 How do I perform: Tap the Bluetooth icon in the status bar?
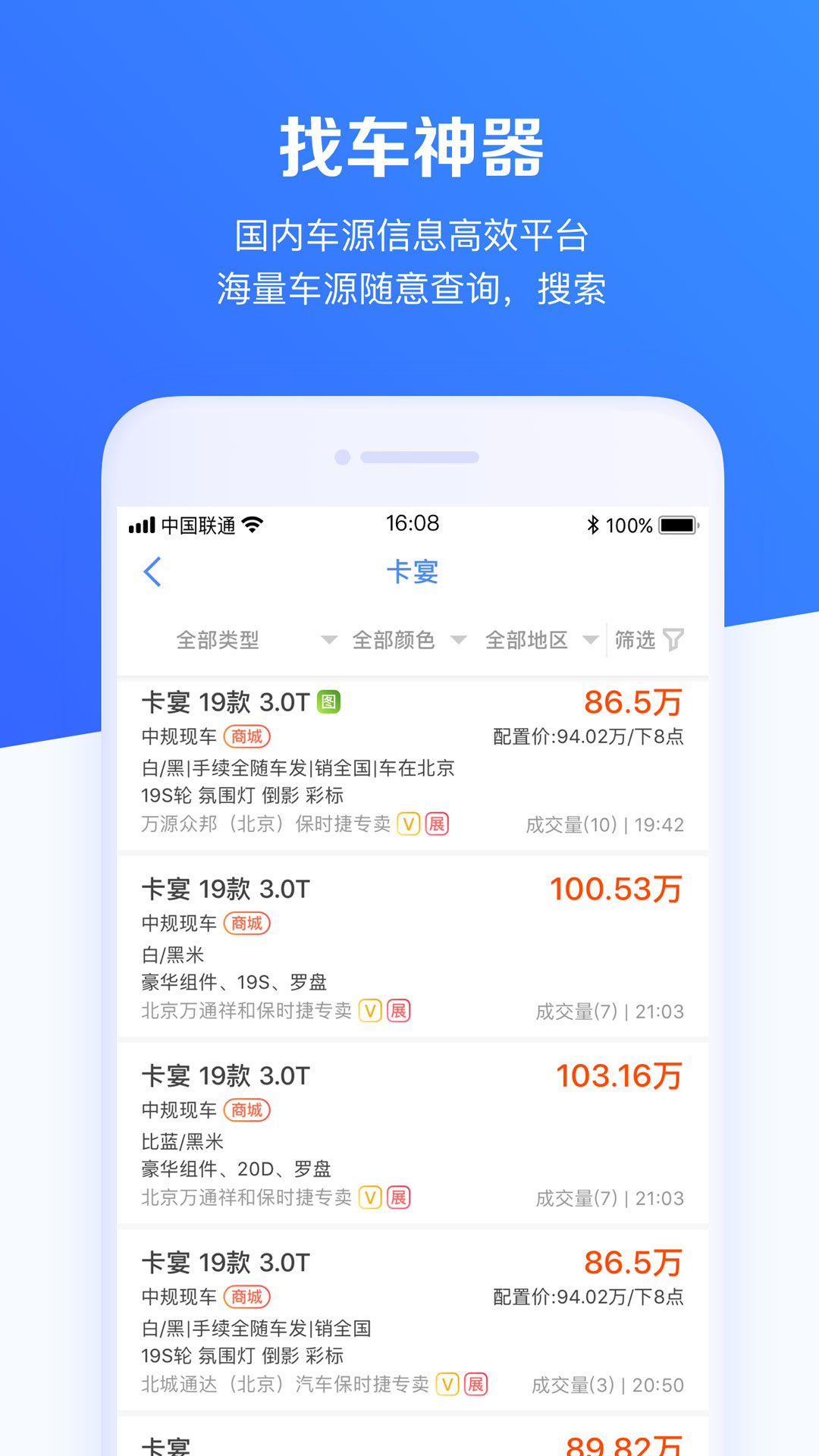click(x=594, y=524)
